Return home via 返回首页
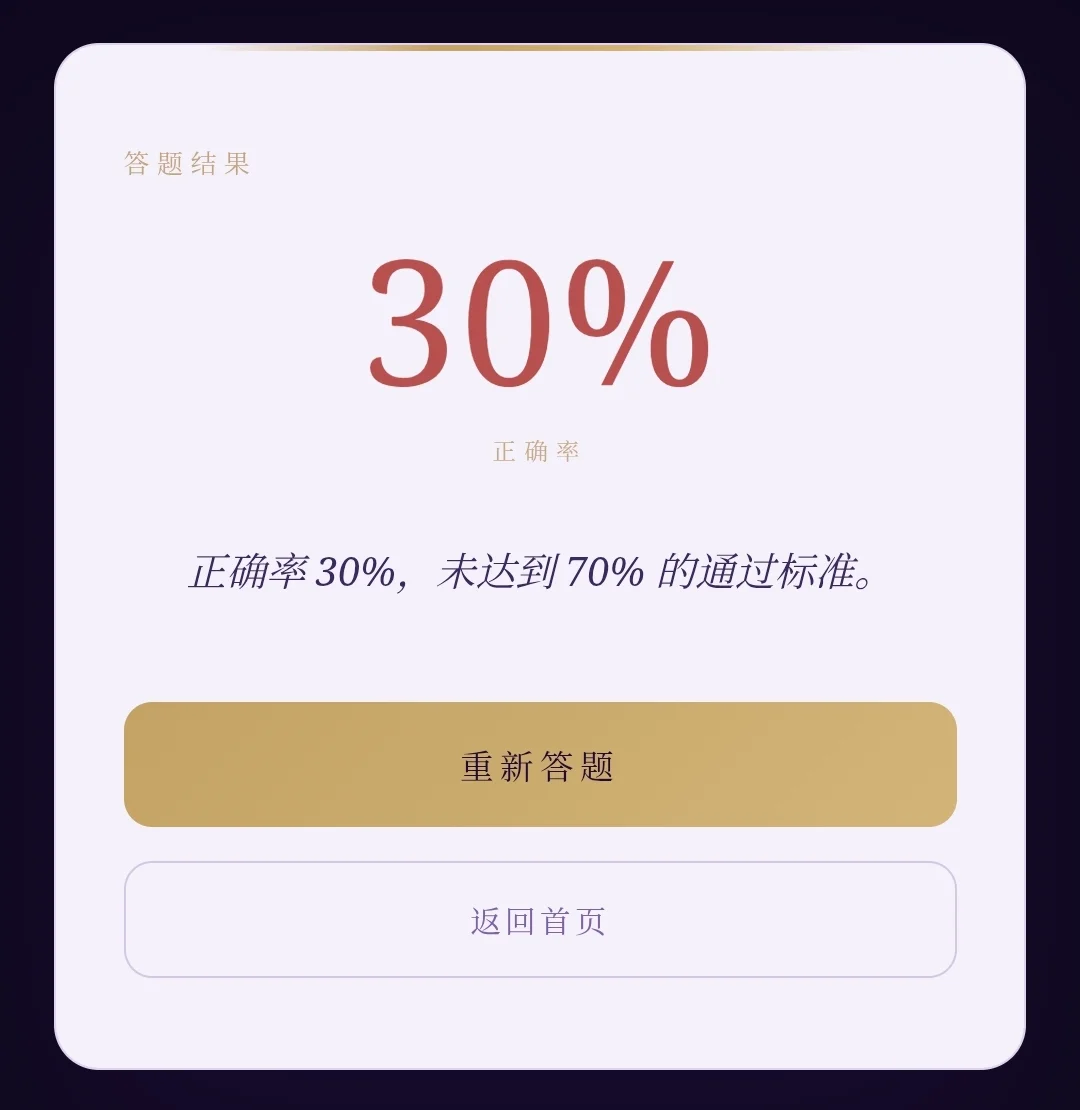This screenshot has width=1080, height=1110. (x=540, y=920)
